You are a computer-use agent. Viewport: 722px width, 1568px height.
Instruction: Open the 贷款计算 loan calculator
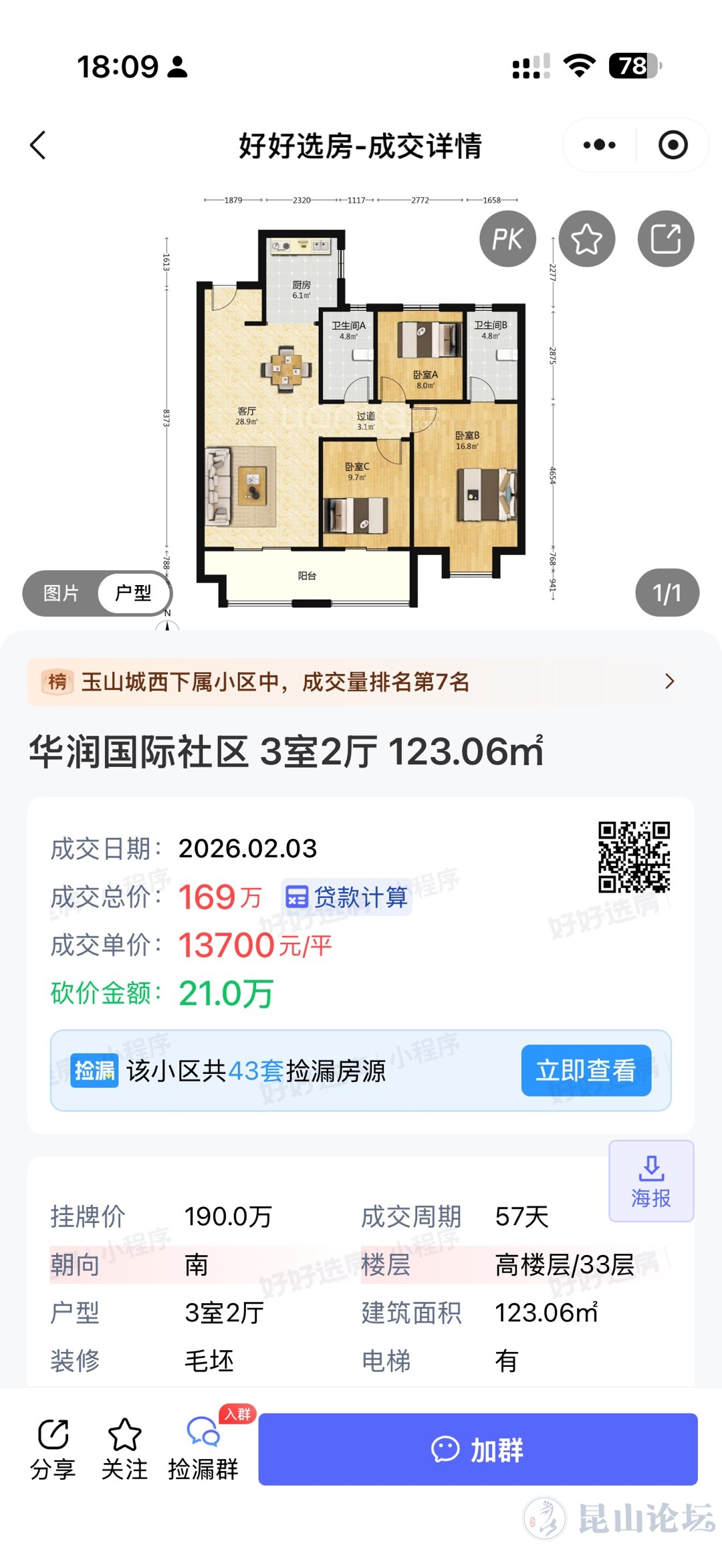pos(346,897)
